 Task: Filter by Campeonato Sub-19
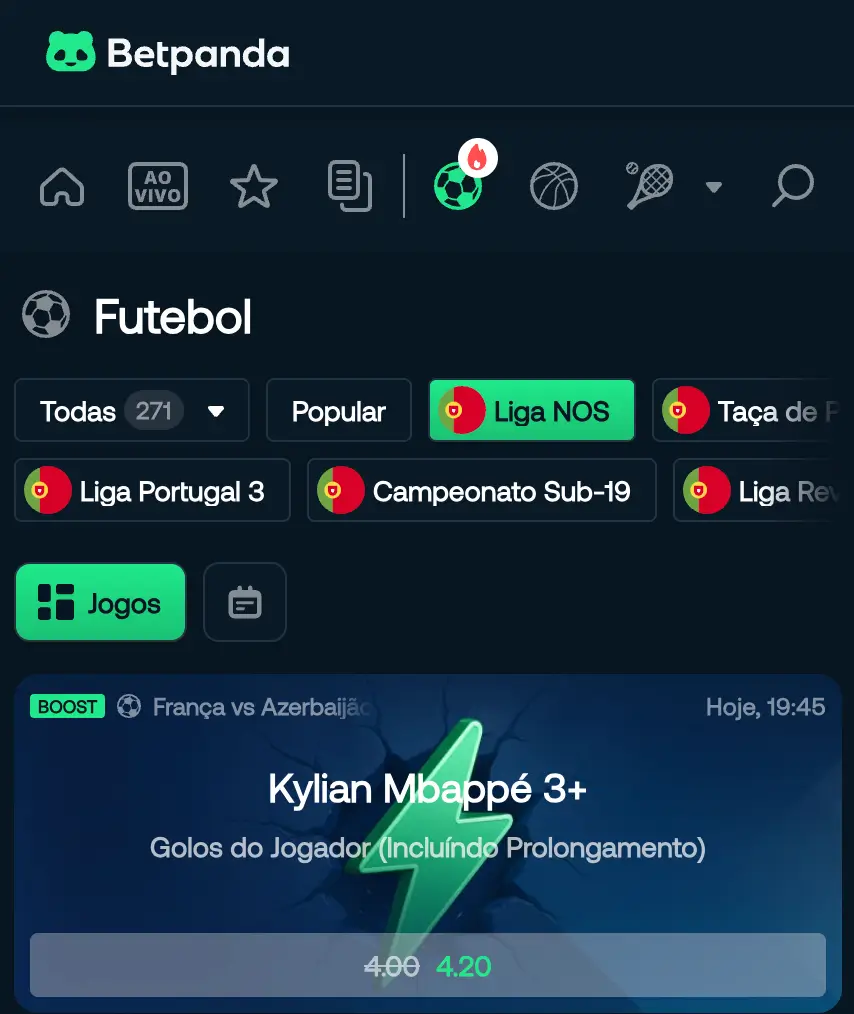coord(481,491)
